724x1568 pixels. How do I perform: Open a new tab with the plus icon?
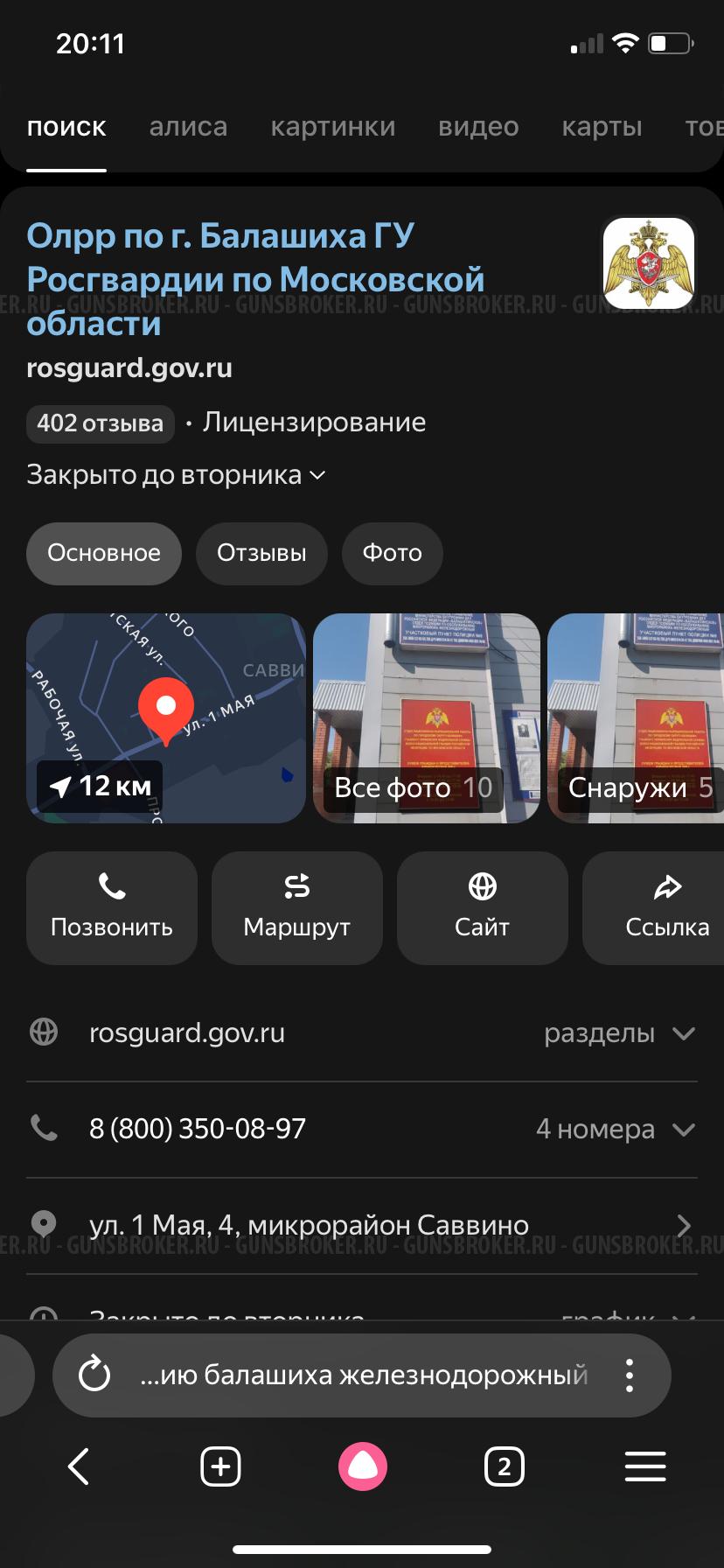pyautogui.click(x=220, y=1466)
